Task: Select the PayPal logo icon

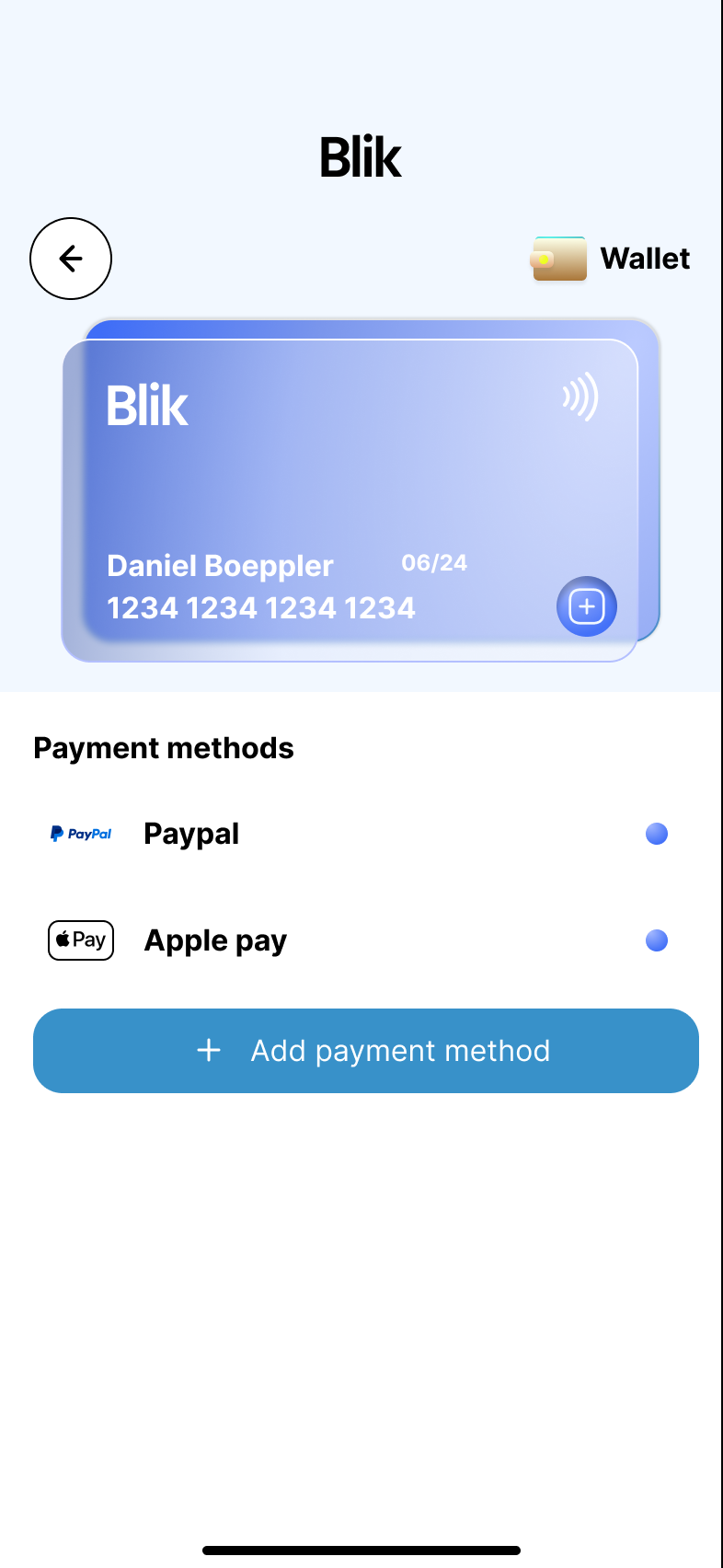Action: coord(79,834)
